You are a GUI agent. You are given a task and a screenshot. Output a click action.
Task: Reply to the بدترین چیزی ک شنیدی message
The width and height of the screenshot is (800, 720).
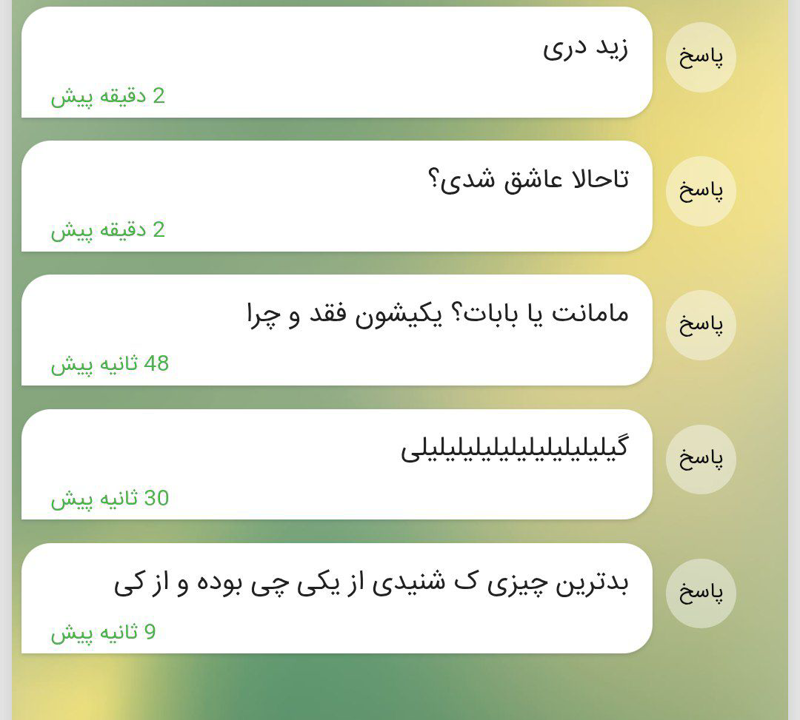point(701,593)
